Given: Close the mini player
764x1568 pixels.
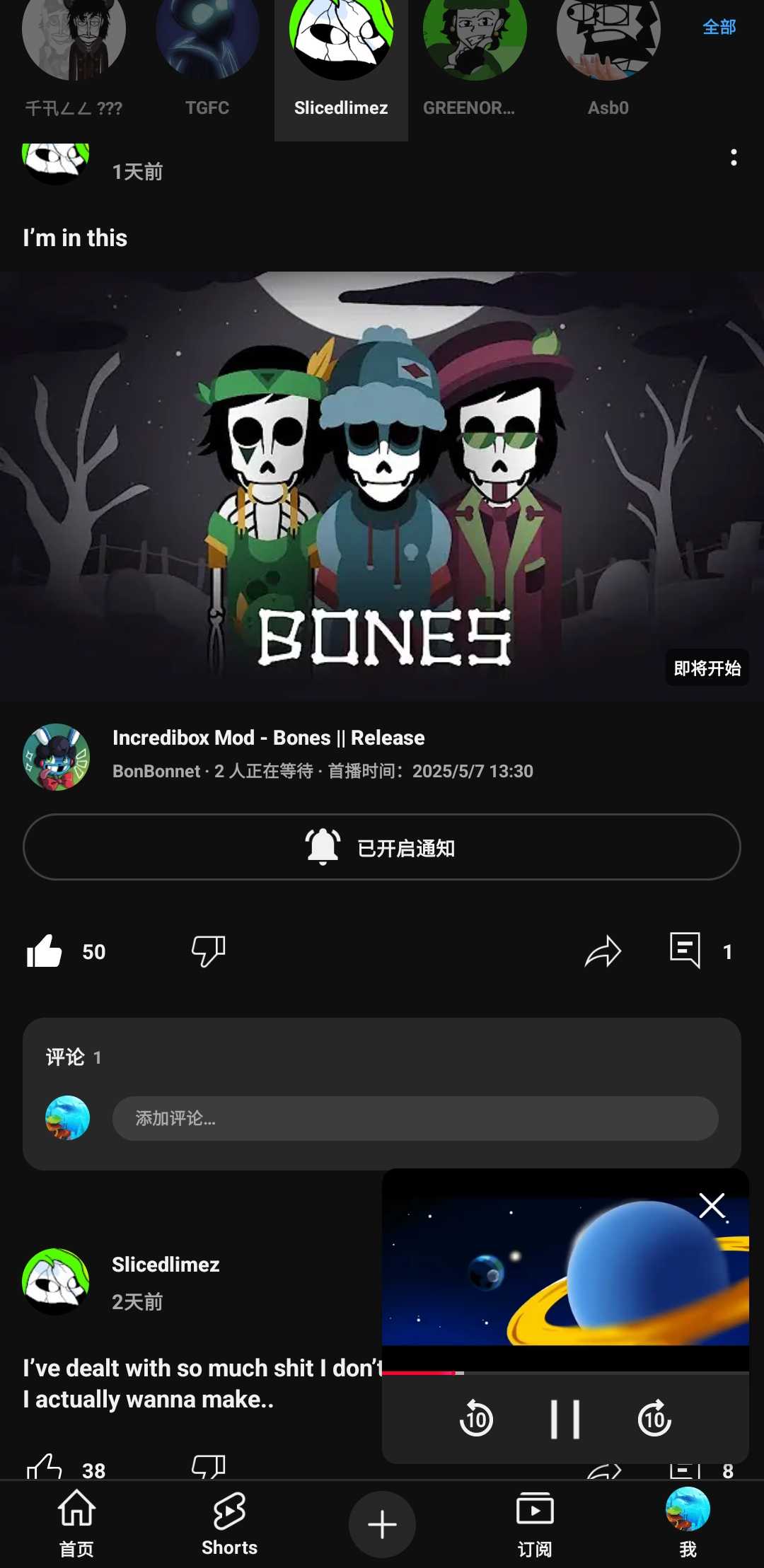Looking at the screenshot, I should tap(712, 1205).
